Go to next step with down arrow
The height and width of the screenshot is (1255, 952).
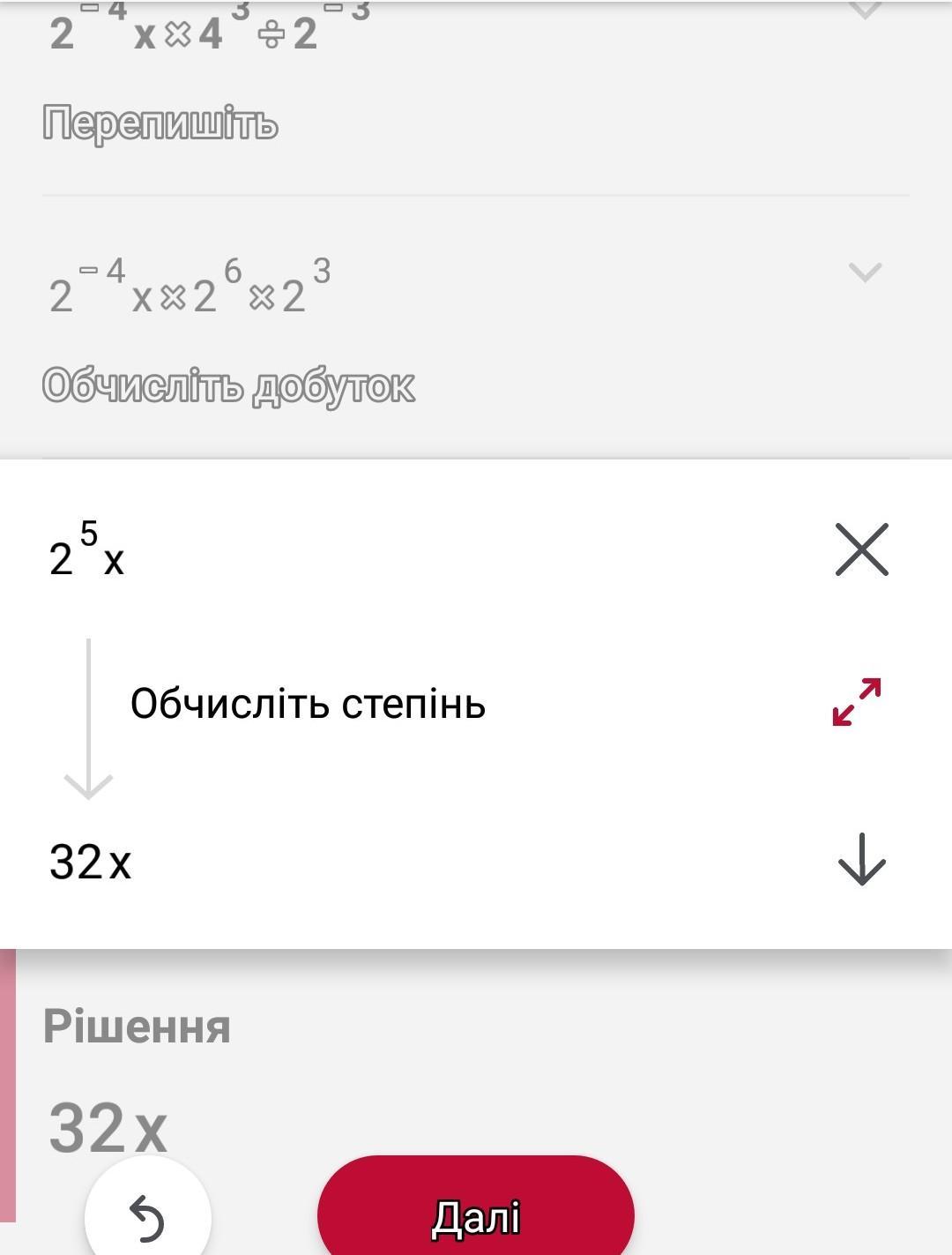coord(861,859)
